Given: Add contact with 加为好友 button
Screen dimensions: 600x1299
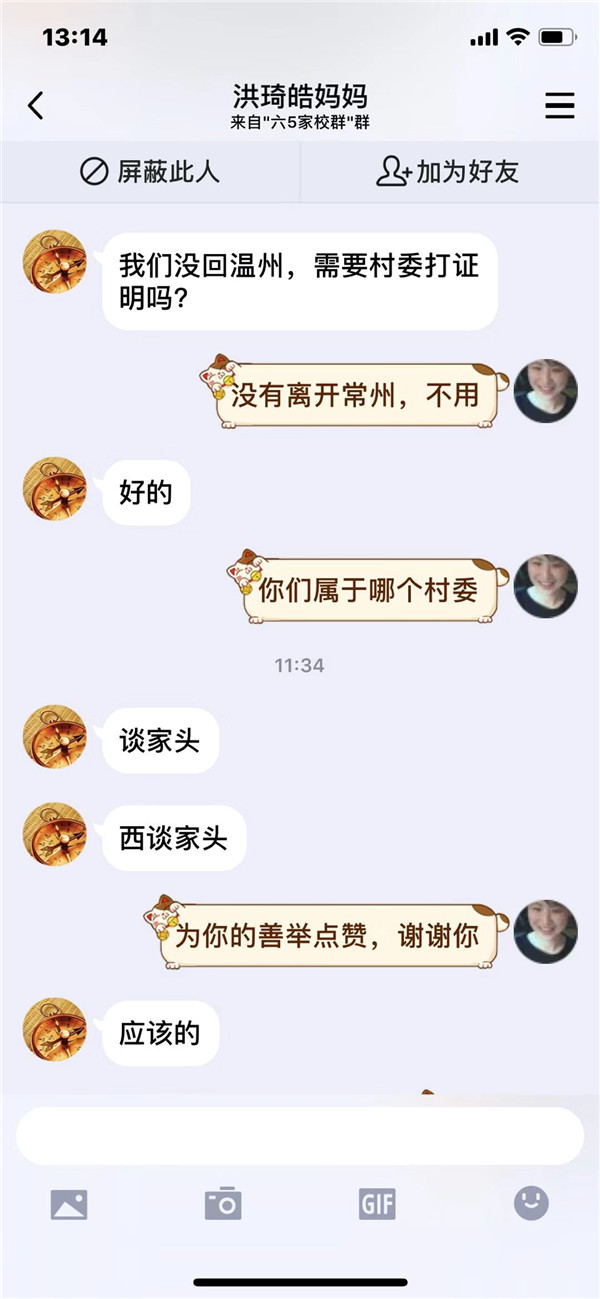Looking at the screenshot, I should pyautogui.click(x=448, y=172).
